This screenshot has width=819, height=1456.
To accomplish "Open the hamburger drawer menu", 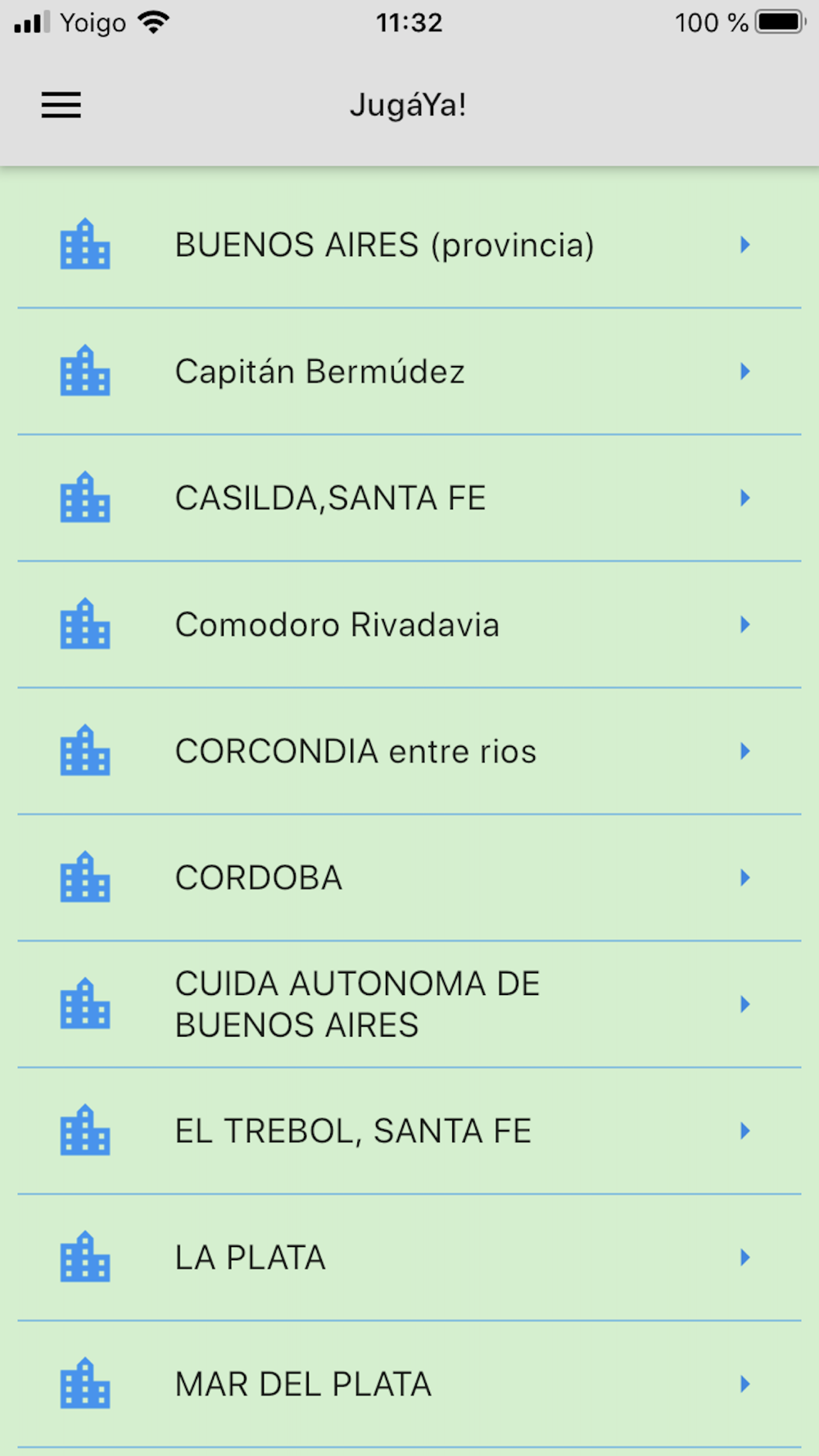I will pyautogui.click(x=61, y=105).
